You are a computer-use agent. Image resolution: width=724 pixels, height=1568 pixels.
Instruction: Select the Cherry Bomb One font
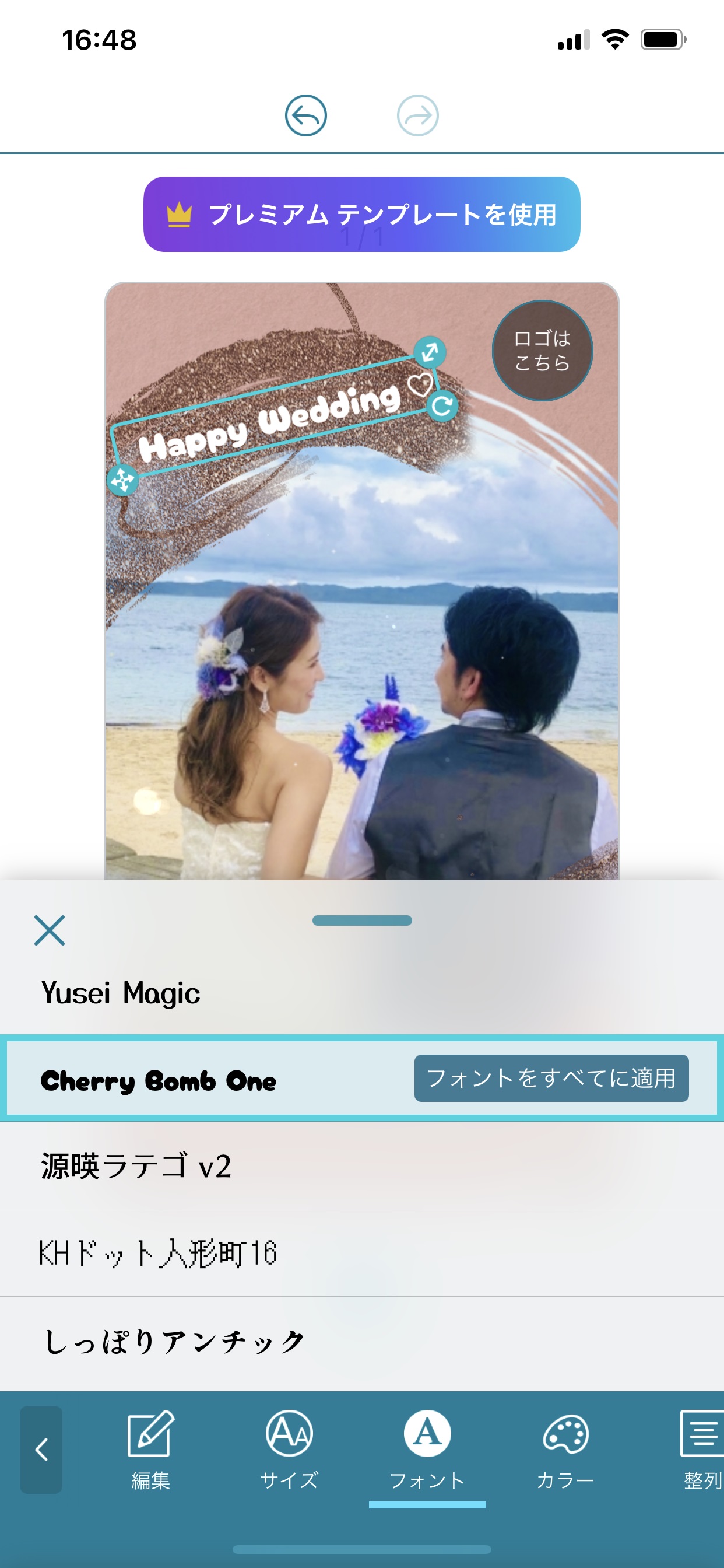(x=158, y=1080)
